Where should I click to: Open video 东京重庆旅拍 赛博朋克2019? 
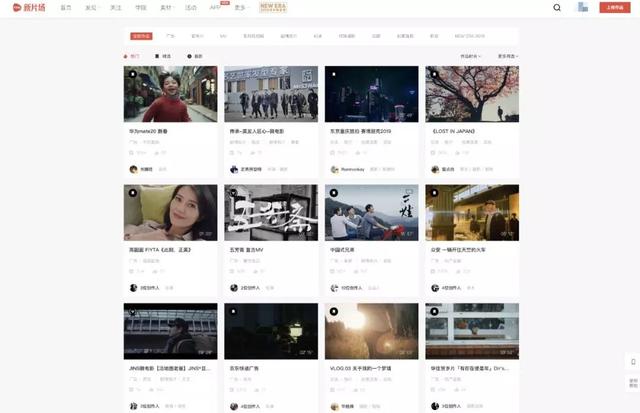click(371, 94)
